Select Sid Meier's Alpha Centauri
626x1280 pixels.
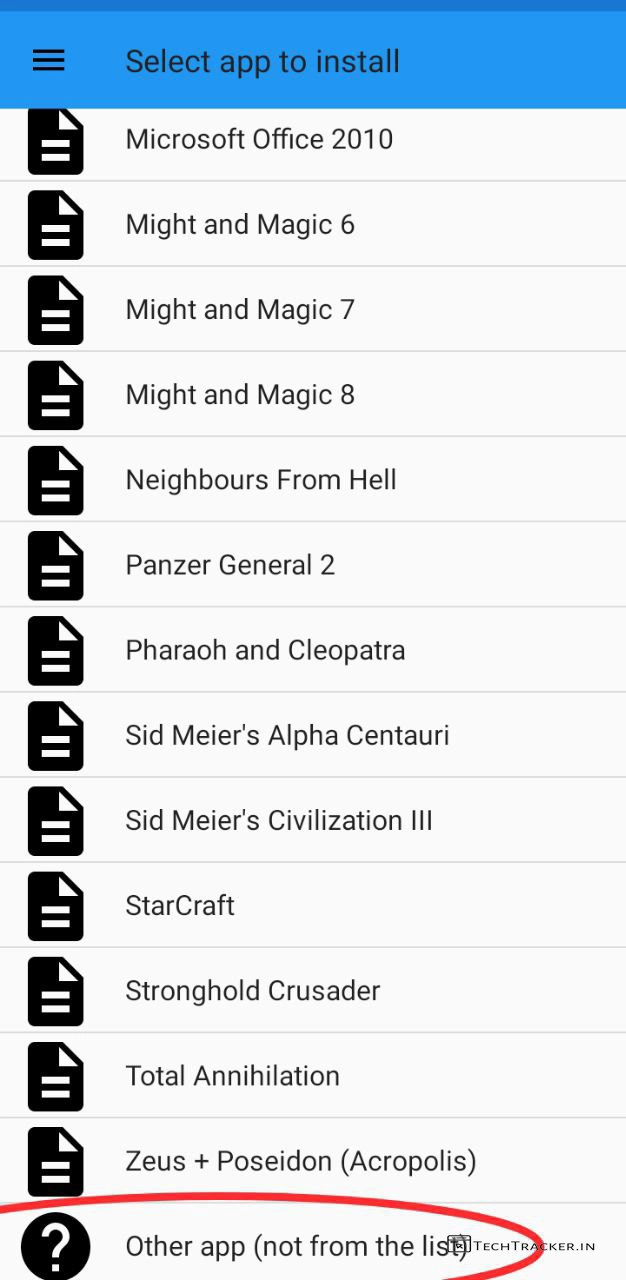point(287,735)
